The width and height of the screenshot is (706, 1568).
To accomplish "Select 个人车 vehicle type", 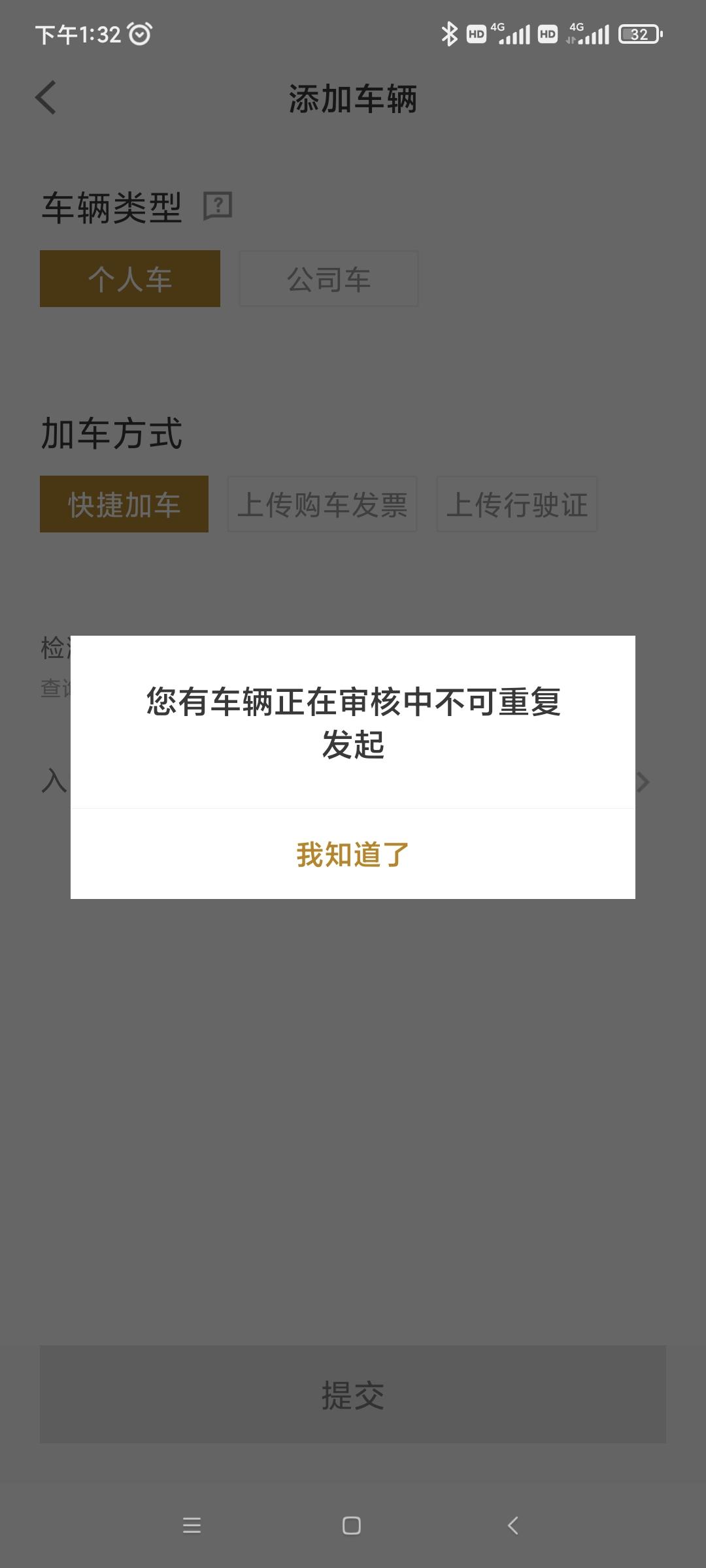I will point(130,278).
